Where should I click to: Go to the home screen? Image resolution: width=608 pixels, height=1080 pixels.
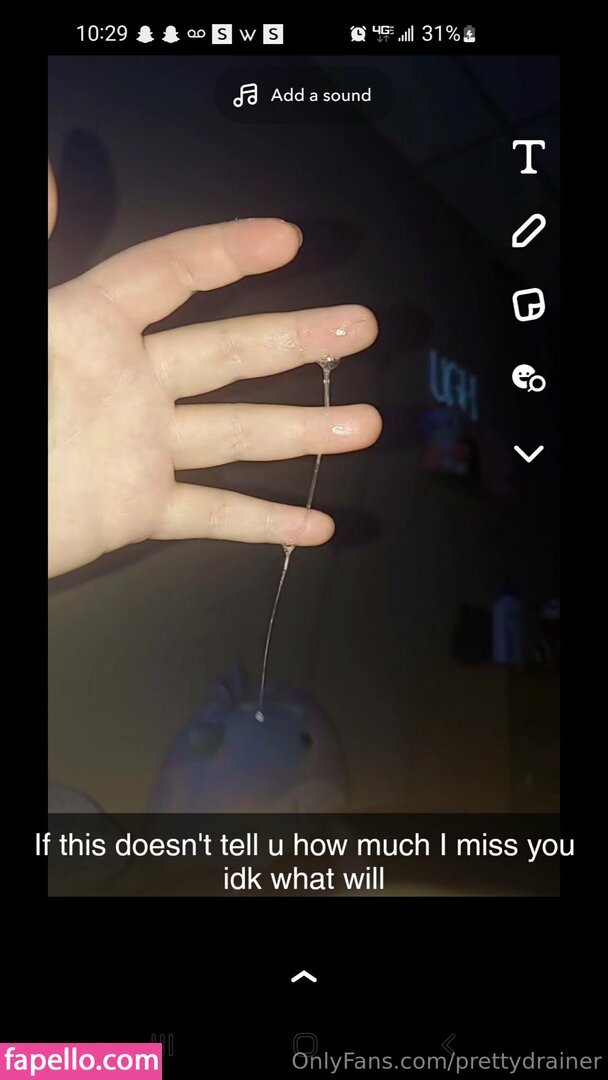[305, 1045]
